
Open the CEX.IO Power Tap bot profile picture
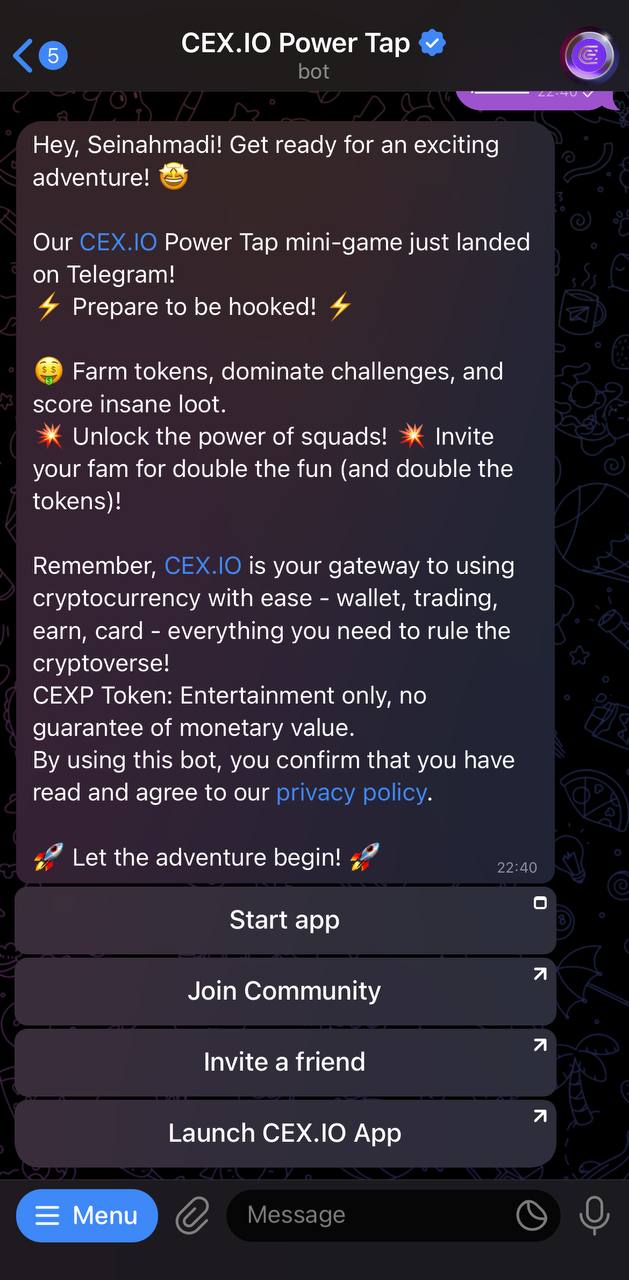tap(588, 55)
